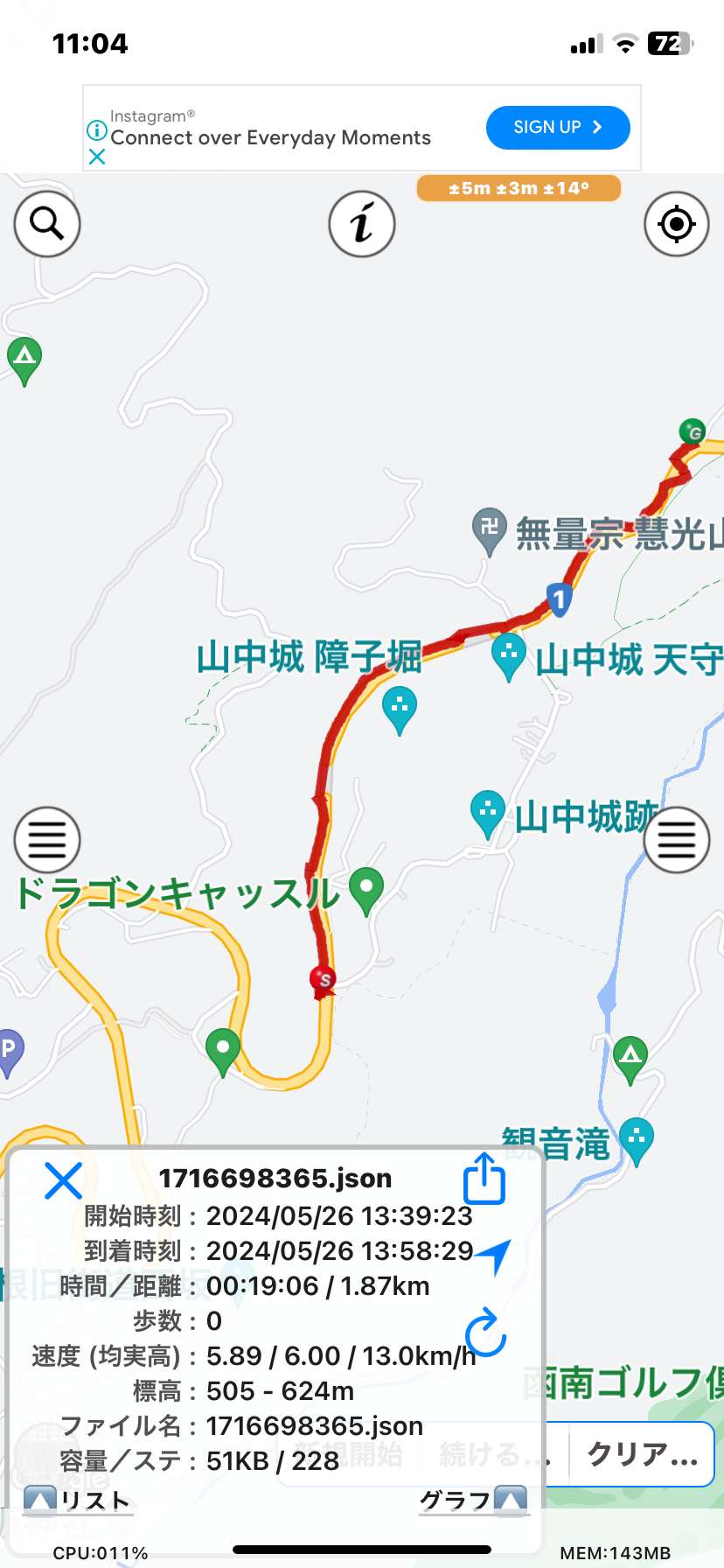Share the 1716698365.json track
Image resolution: width=724 pixels, height=1568 pixels.
484,1178
